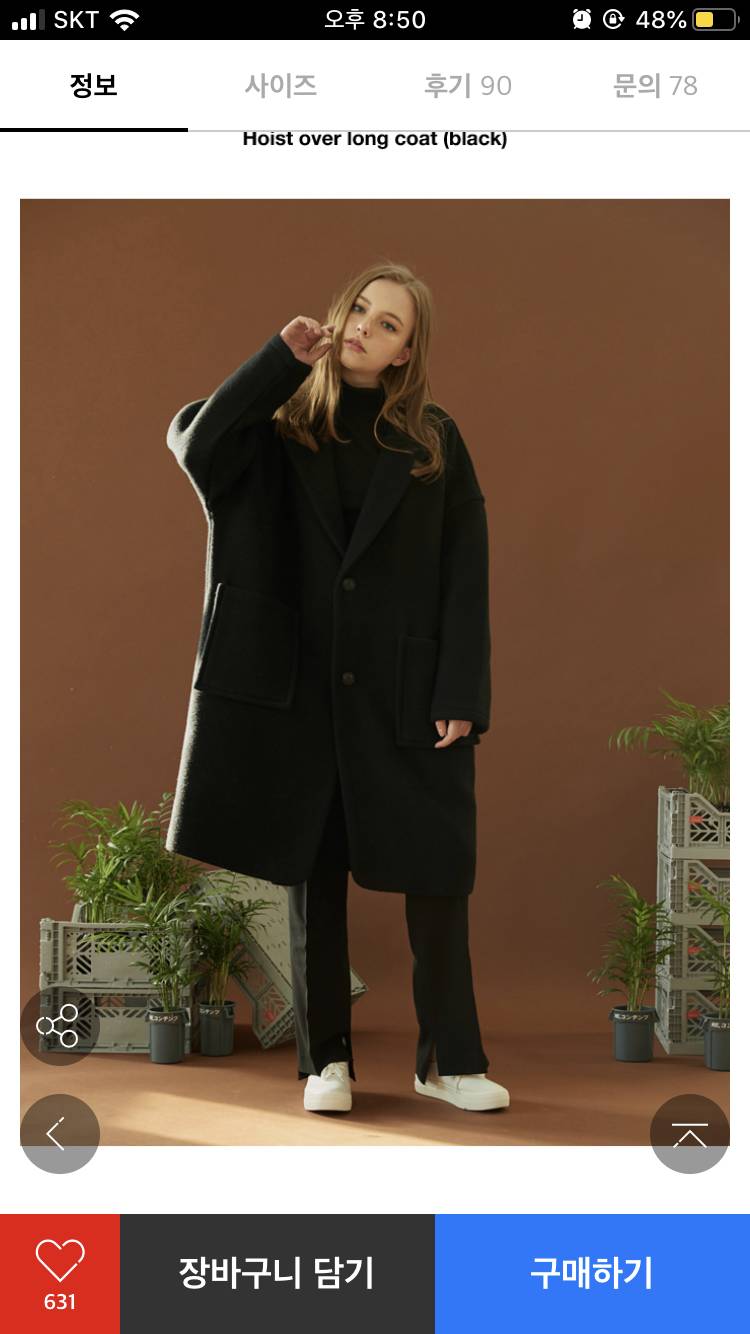This screenshot has width=750, height=1334.
Task: Share this product
Action: pos(58,1026)
